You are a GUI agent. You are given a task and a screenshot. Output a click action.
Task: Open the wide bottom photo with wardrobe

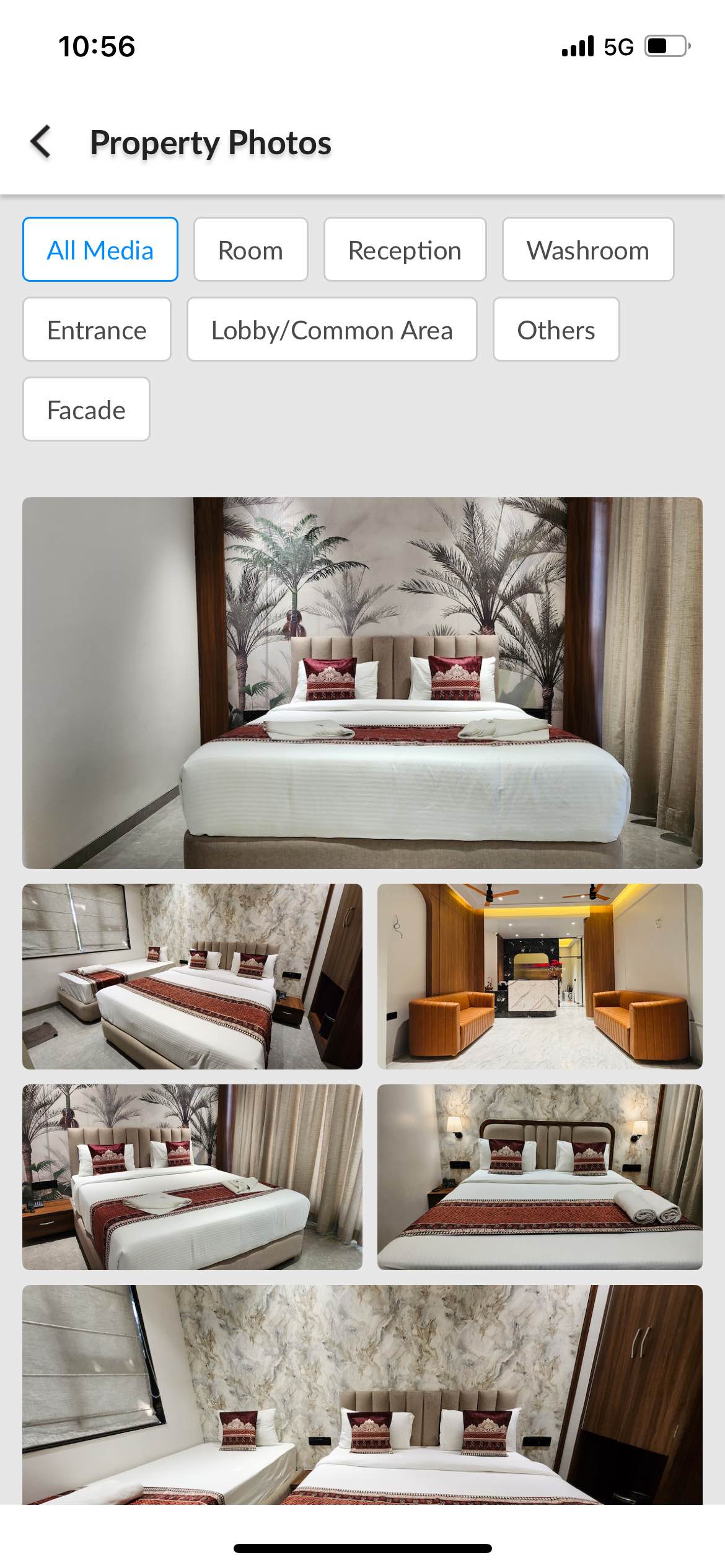point(362,1393)
